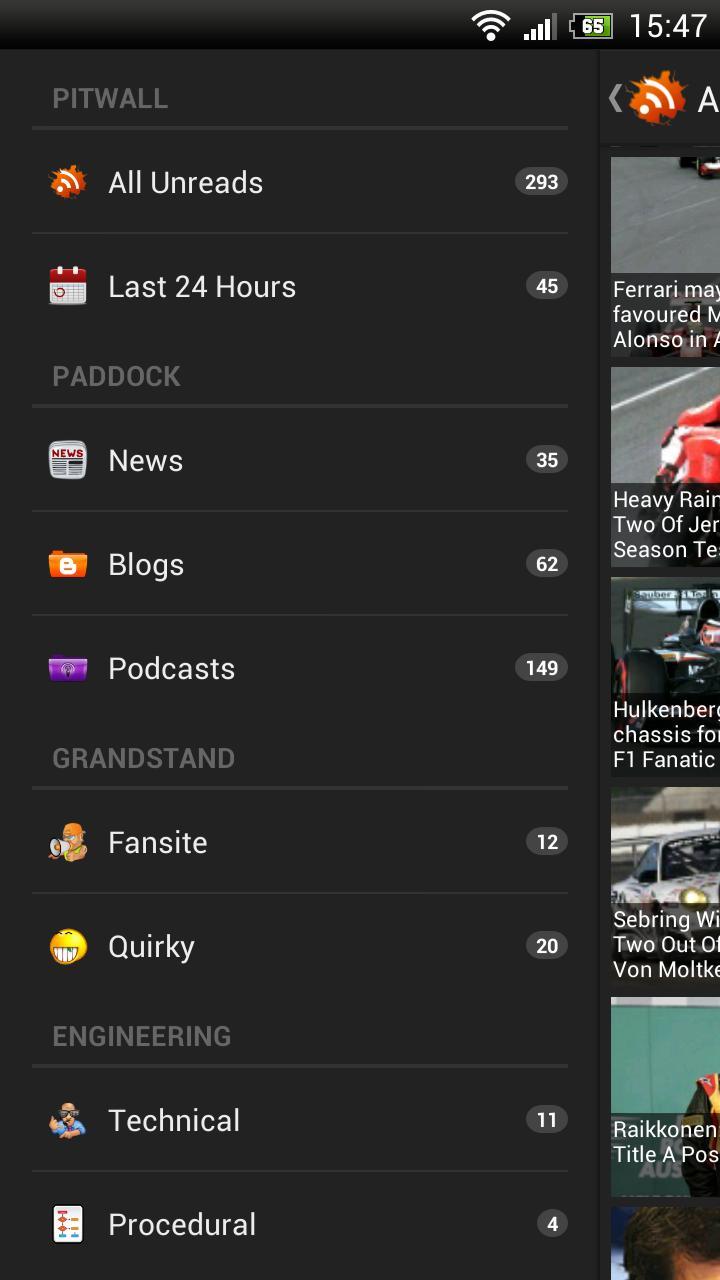Select the Technical mechanic icon
720x1280 pixels.
click(x=67, y=1120)
